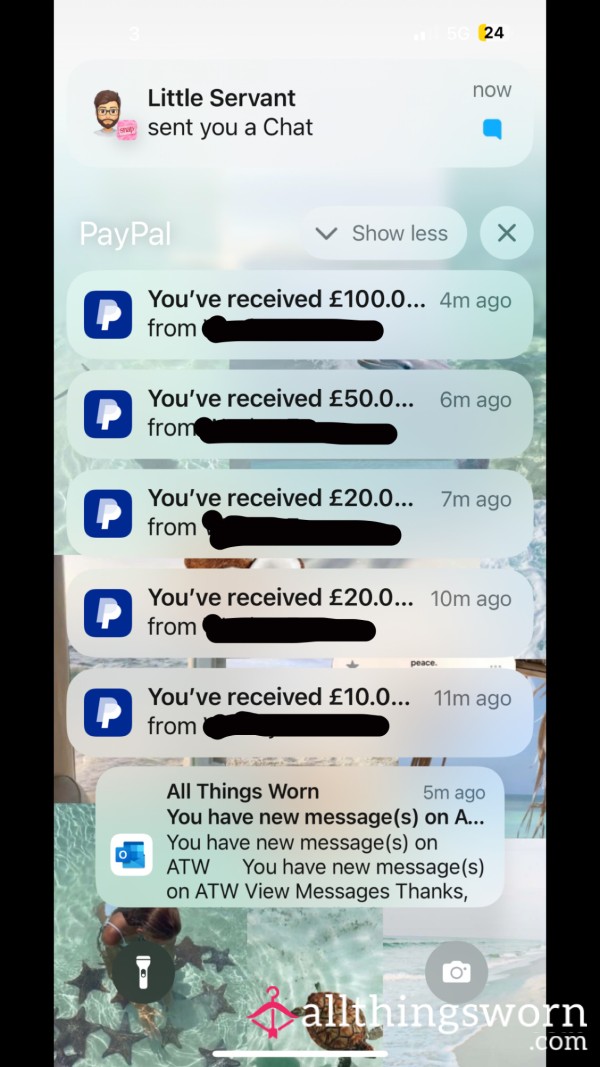Screen dimensions: 600x1067
Task: Turn on the flashlight
Action: (x=144, y=972)
